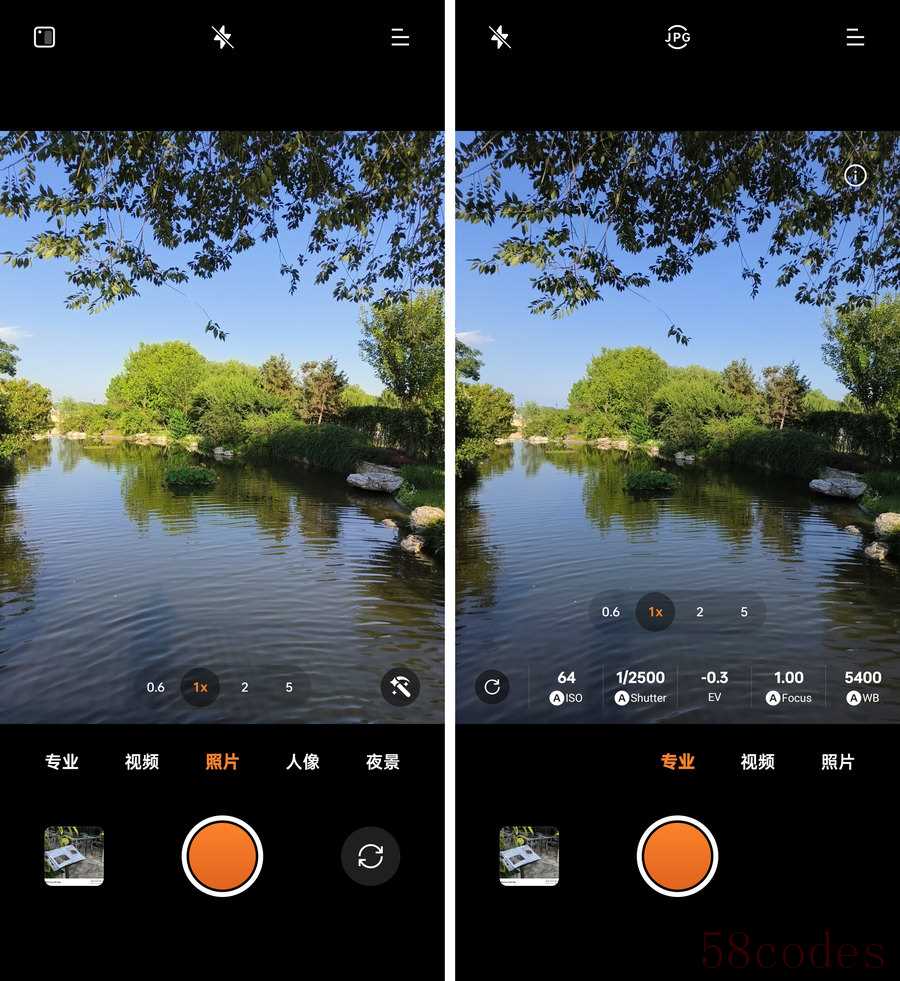Image resolution: width=900 pixels, height=981 pixels.
Task: Choose 0.6 zoom in the pro screen
Action: [x=610, y=612]
